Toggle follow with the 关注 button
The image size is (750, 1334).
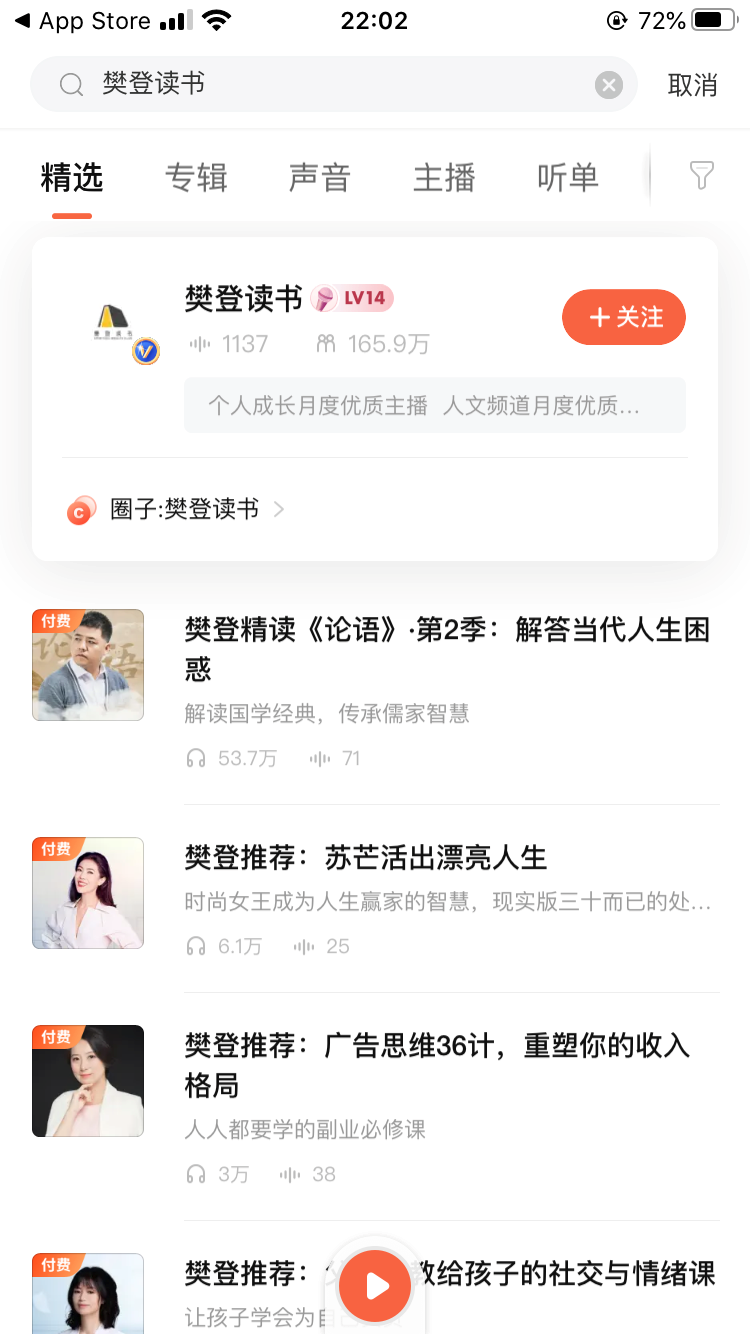click(x=623, y=317)
